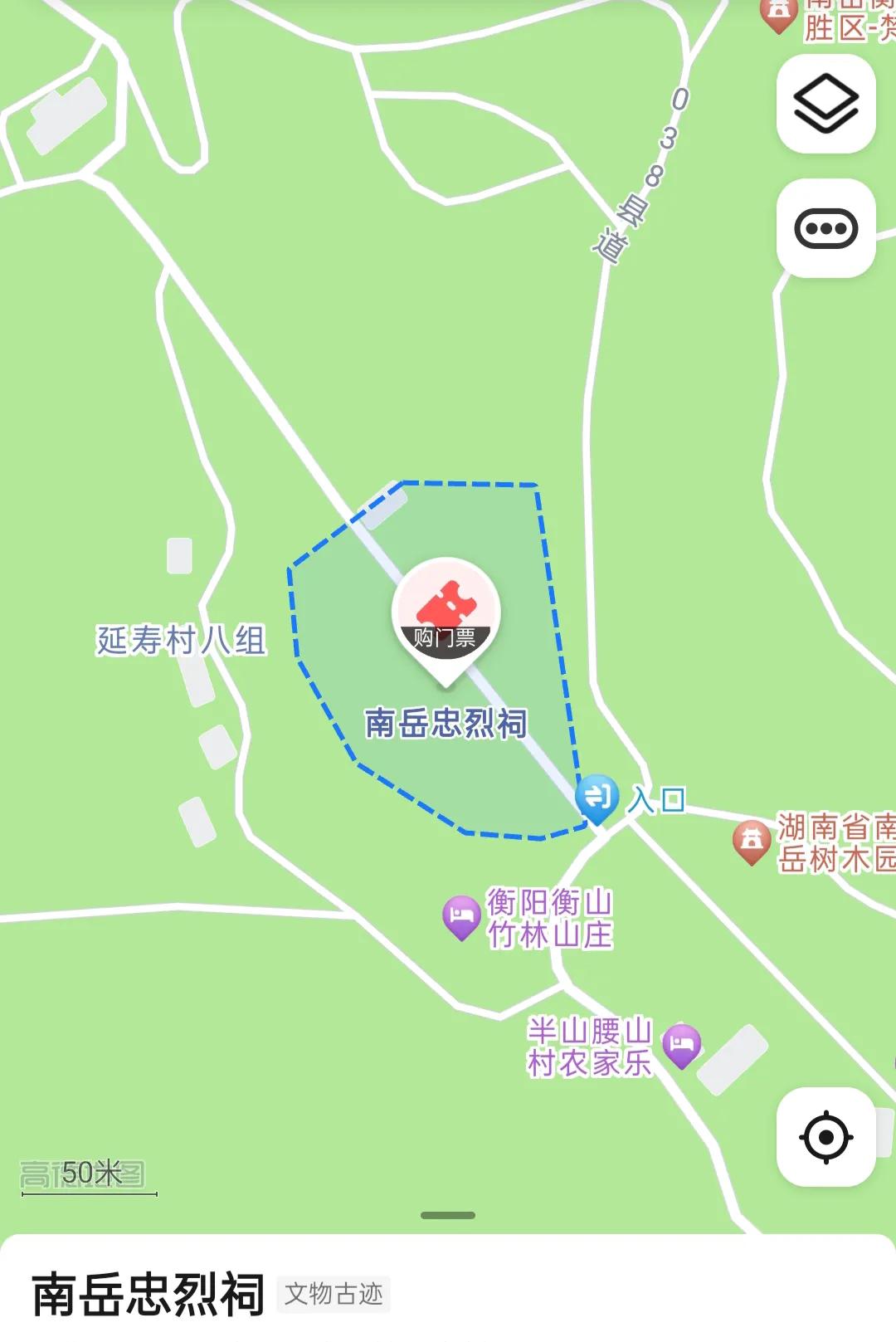Viewport: 896px width, 1342px height.
Task: Select the 入口 entrance marker
Action: pos(597,798)
